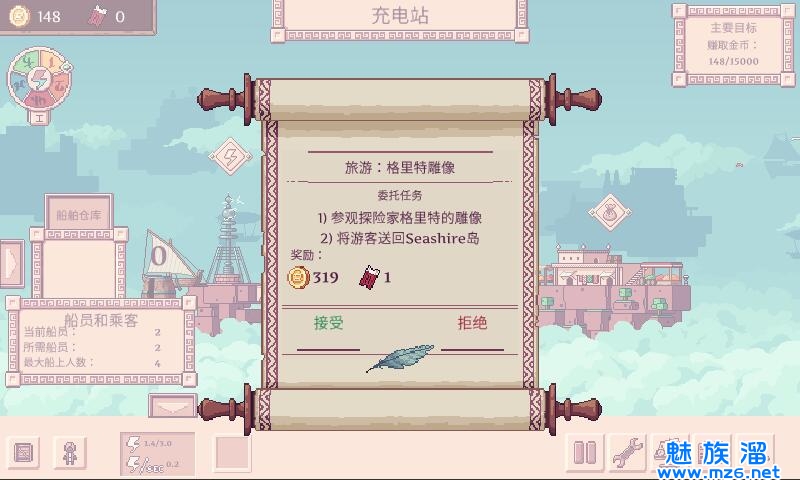800x480 pixels.
Task: Collapse the 船员和乘客 panel arrow
Action: [x=172, y=405]
